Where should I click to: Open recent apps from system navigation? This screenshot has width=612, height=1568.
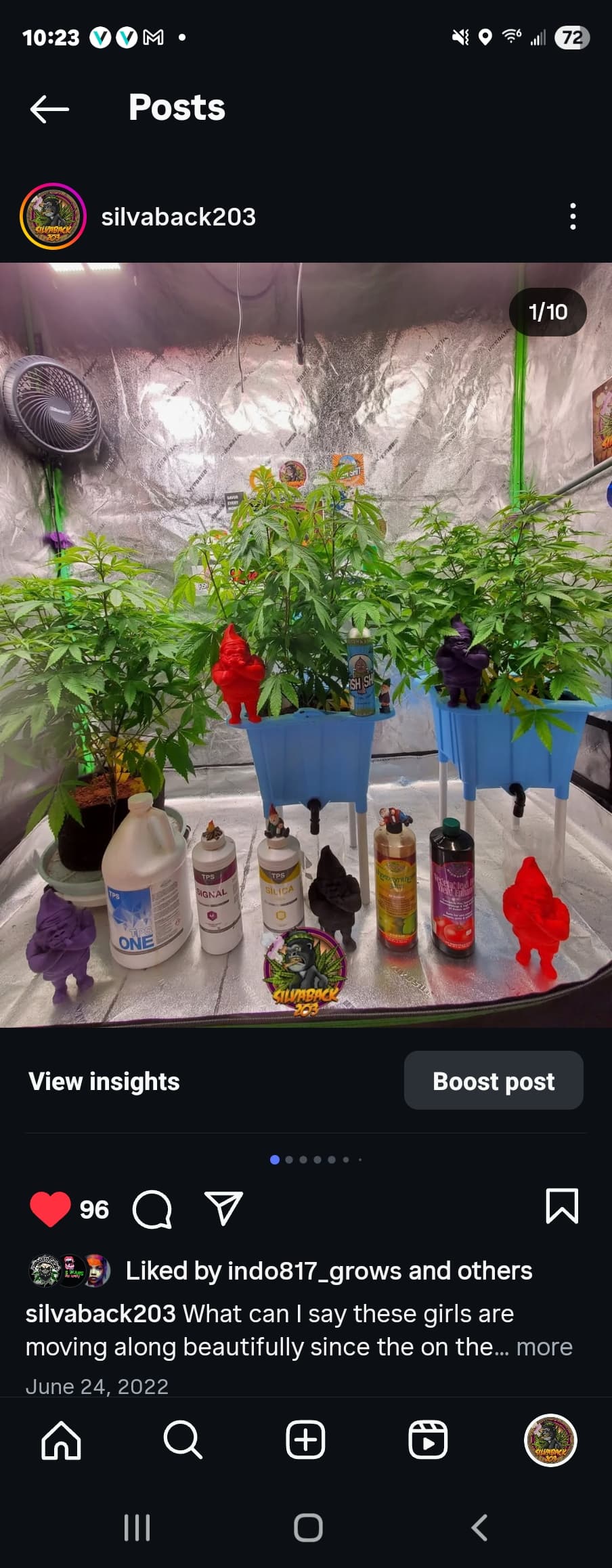pyautogui.click(x=137, y=1528)
